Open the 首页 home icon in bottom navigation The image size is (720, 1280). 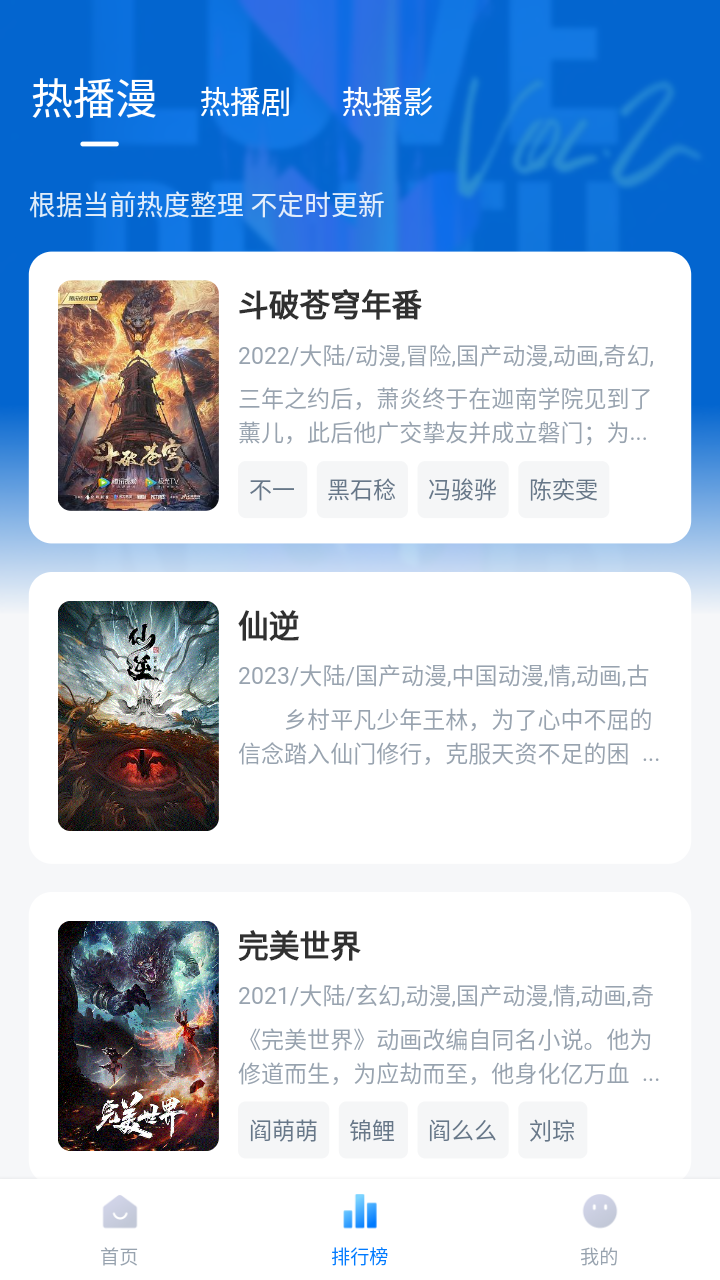119,1215
